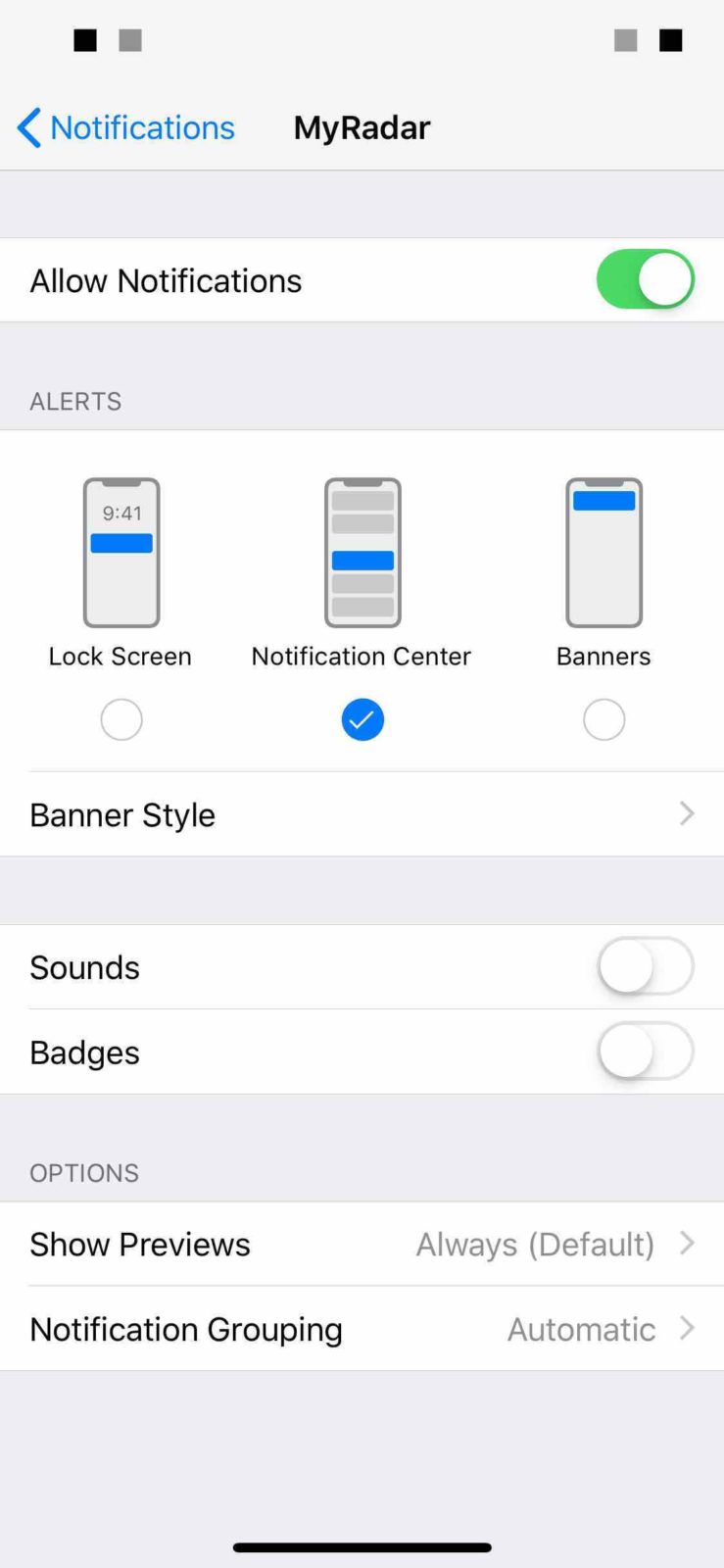Tap the home indicator bar at bottom
This screenshot has width=724, height=1568.
pos(362,1546)
